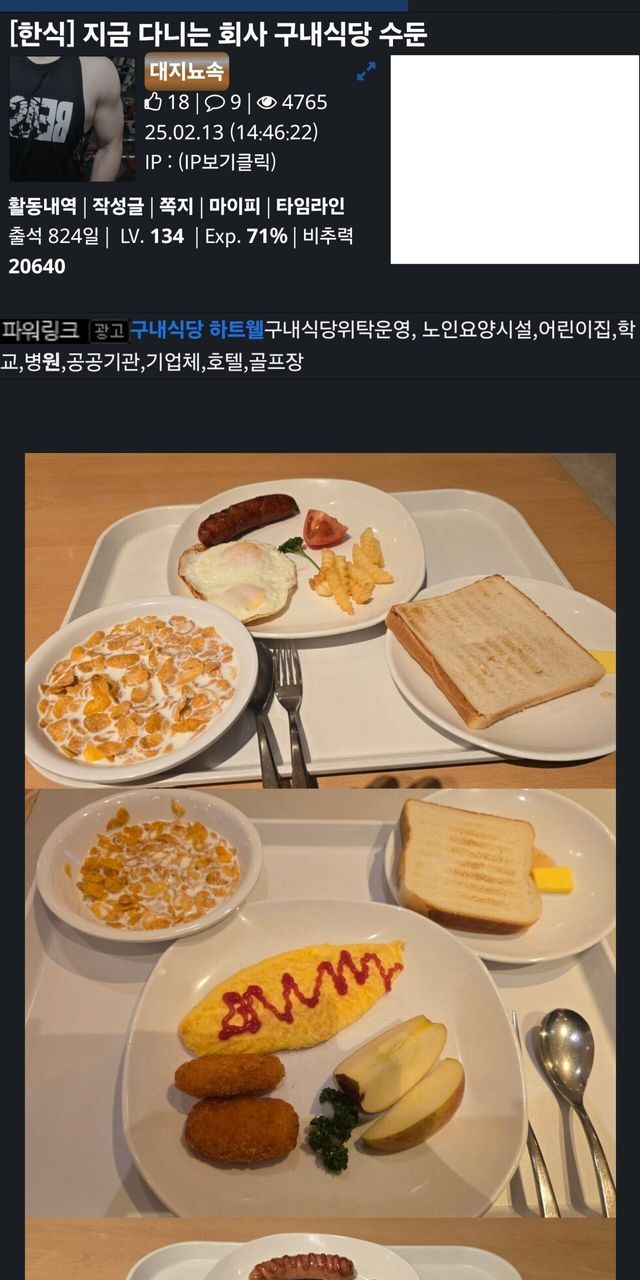This screenshot has height=1280, width=640.
Task: Open the 활동내역 activity history
Action: tap(42, 206)
